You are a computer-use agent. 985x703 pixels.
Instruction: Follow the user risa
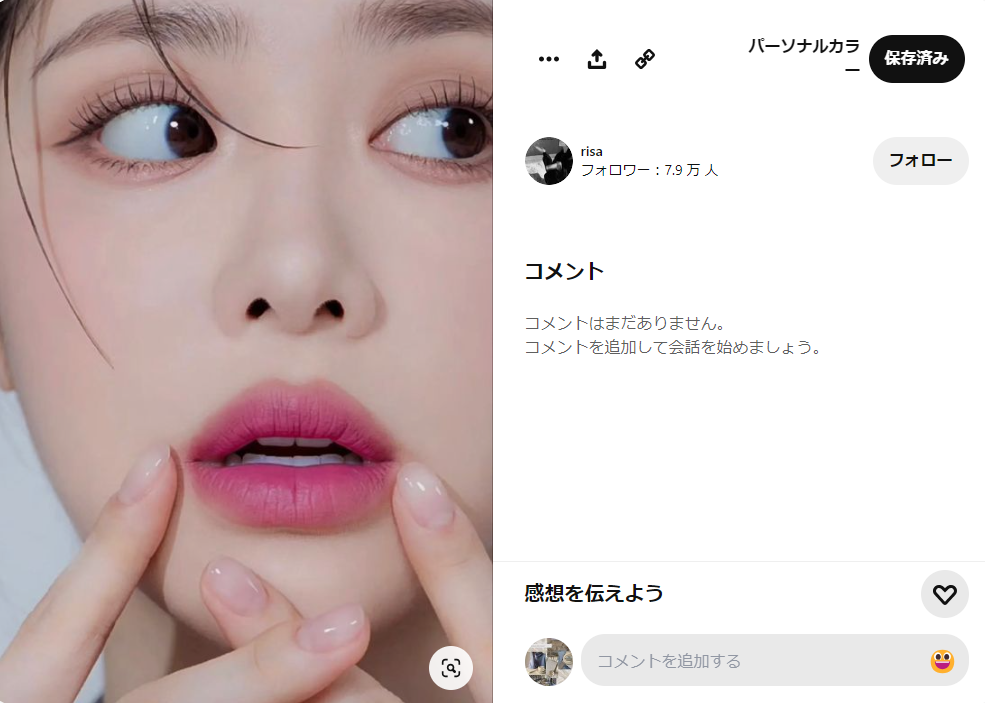coord(920,161)
